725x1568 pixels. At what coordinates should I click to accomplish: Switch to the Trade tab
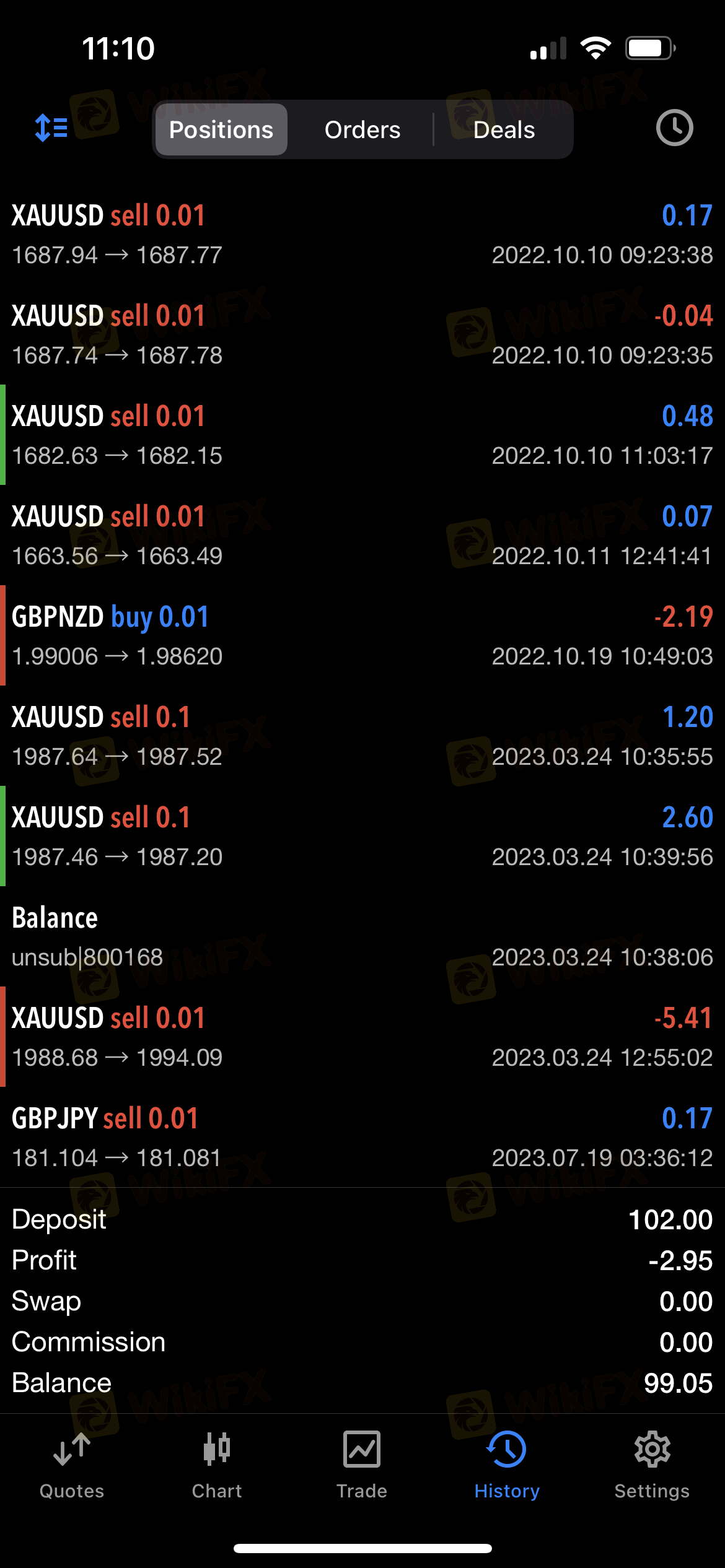[x=362, y=1466]
